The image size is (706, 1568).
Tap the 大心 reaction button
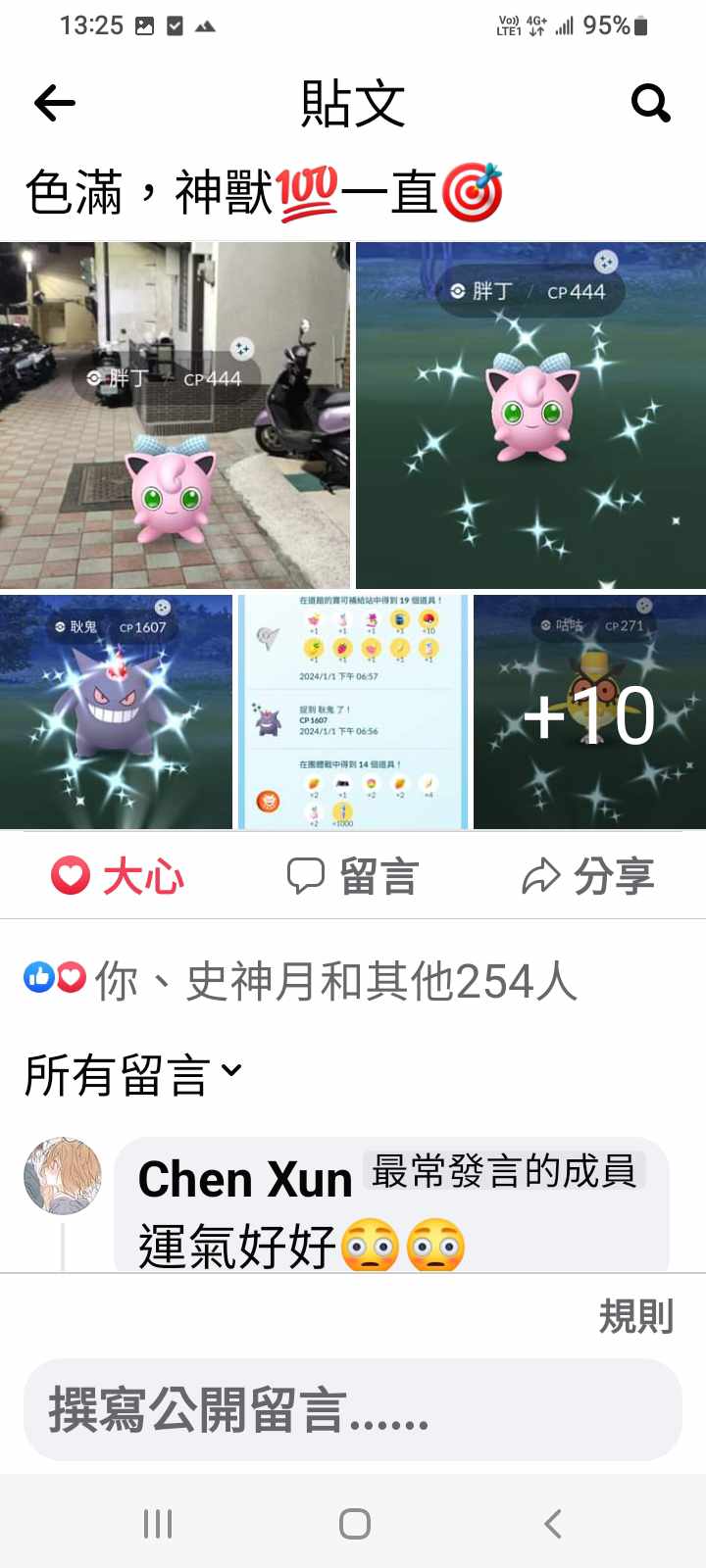[118, 875]
